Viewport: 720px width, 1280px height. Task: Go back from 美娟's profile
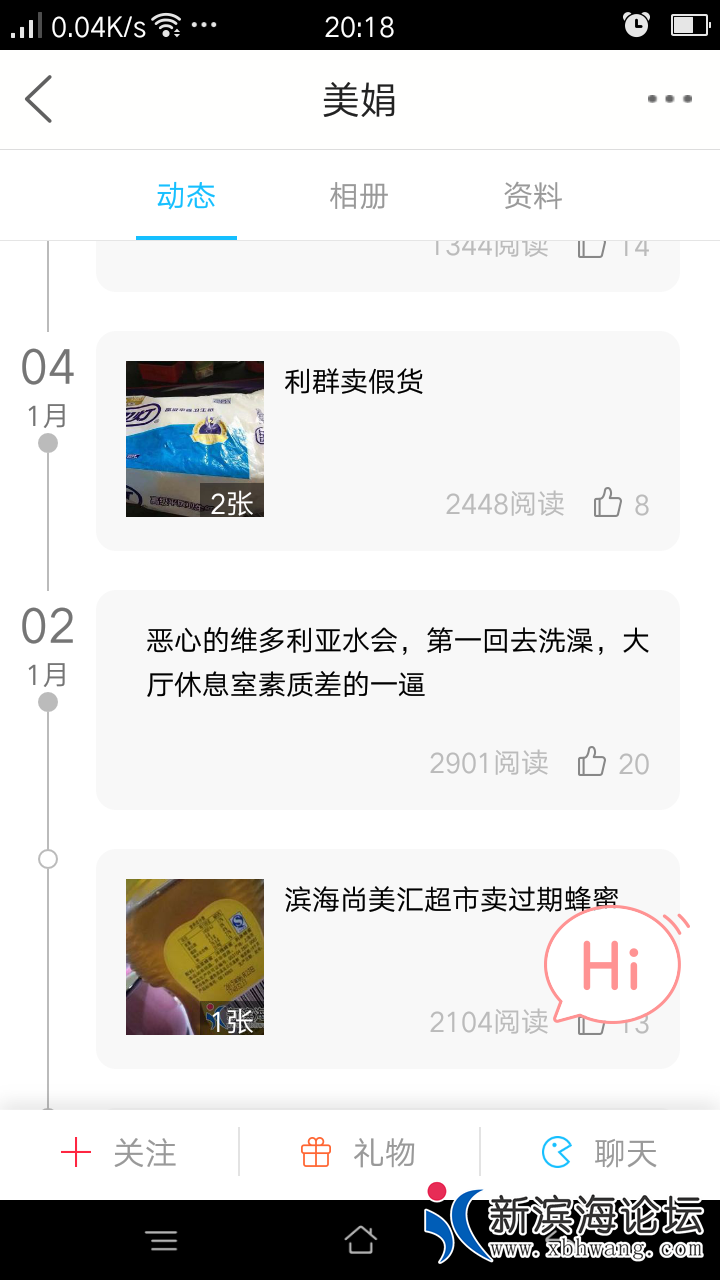point(38,100)
